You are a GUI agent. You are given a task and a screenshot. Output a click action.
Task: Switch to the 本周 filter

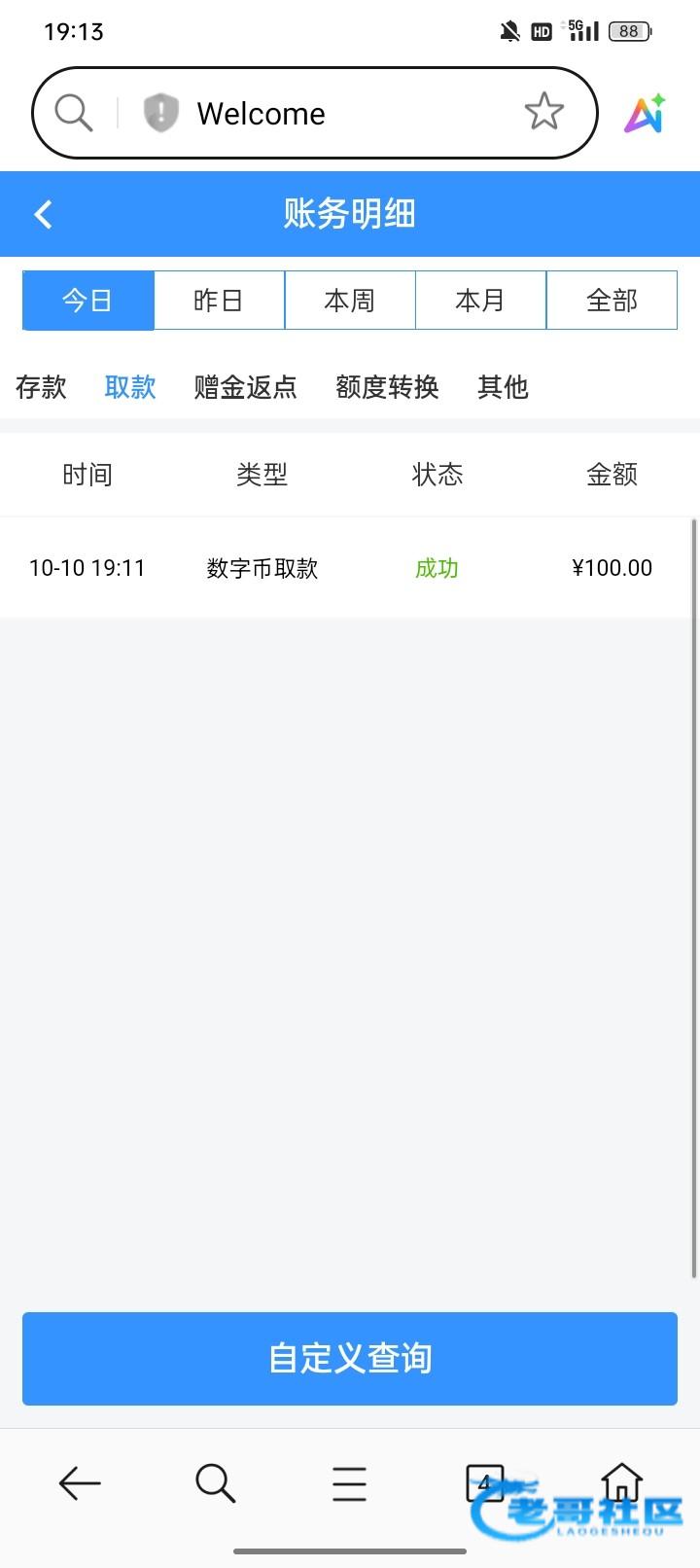(350, 301)
